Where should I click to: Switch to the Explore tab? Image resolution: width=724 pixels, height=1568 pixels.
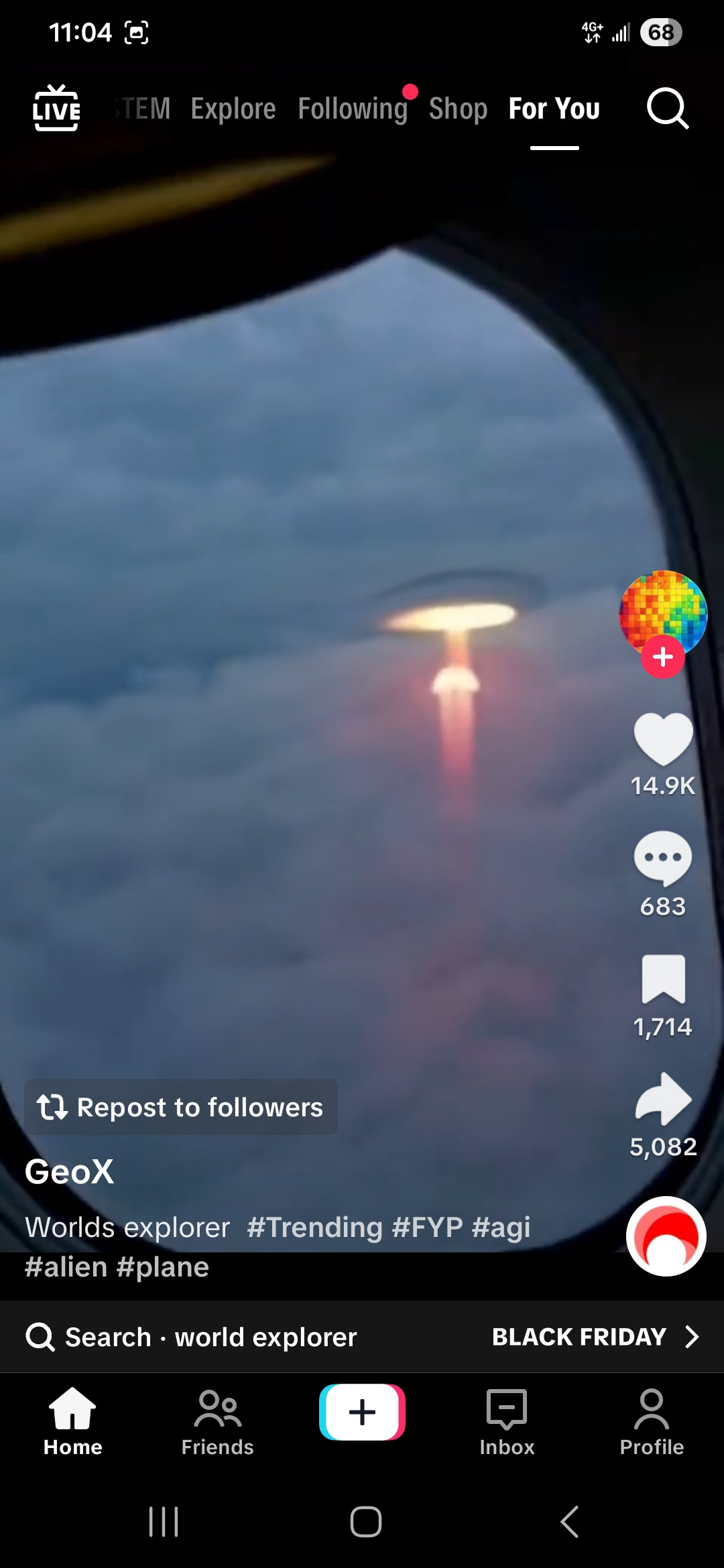point(233,109)
